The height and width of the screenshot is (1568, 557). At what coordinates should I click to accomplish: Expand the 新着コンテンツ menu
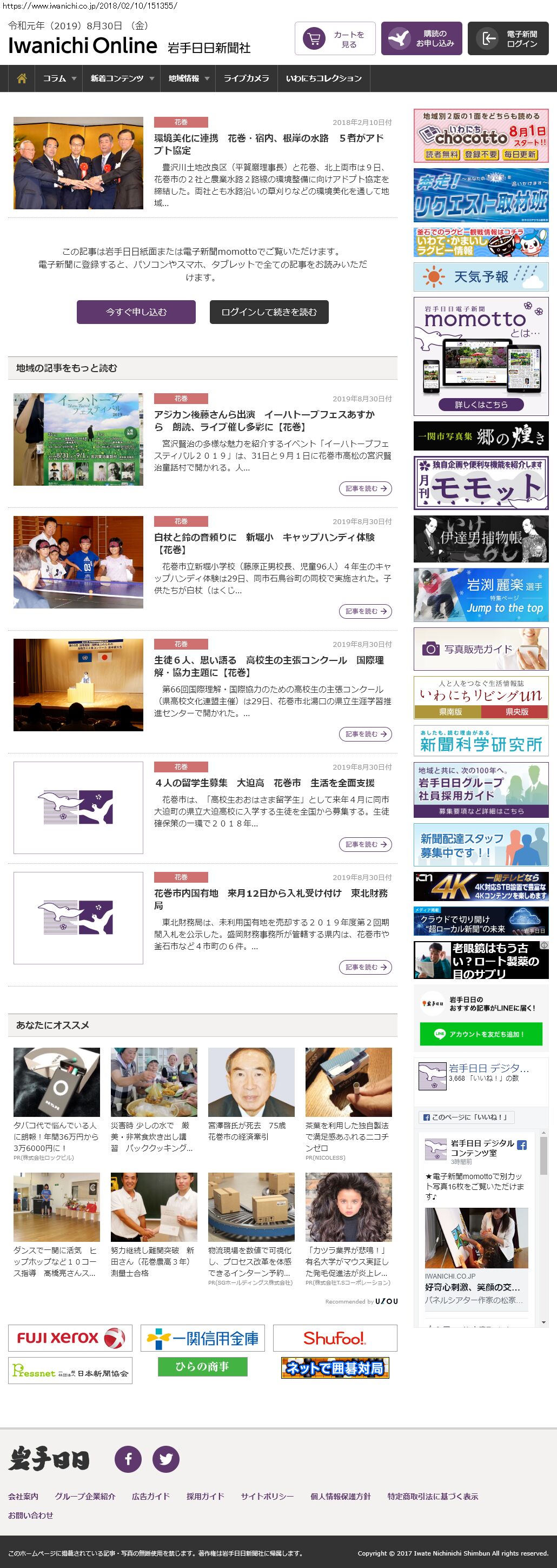[121, 78]
